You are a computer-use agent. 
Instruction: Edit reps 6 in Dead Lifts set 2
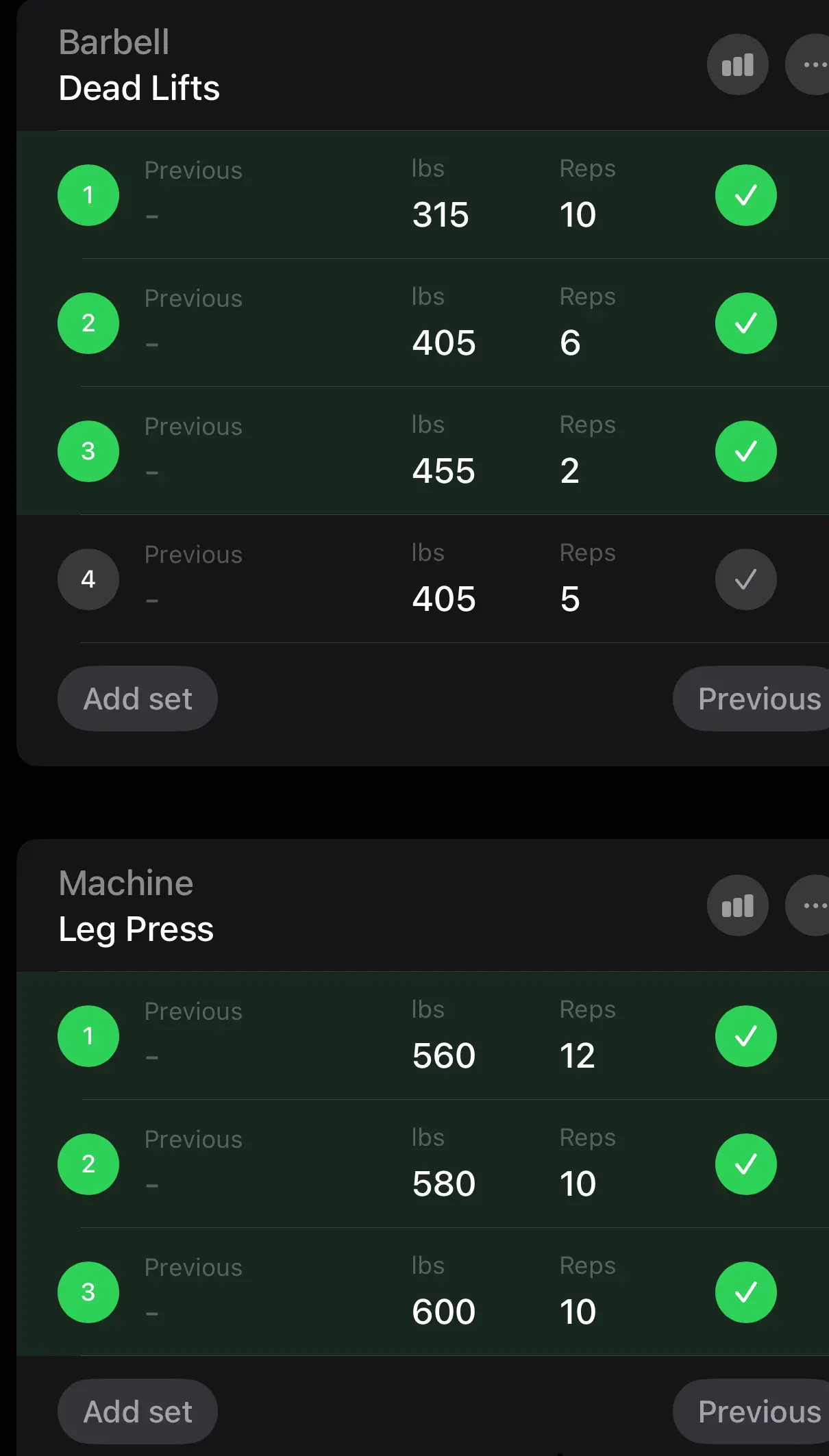point(570,342)
